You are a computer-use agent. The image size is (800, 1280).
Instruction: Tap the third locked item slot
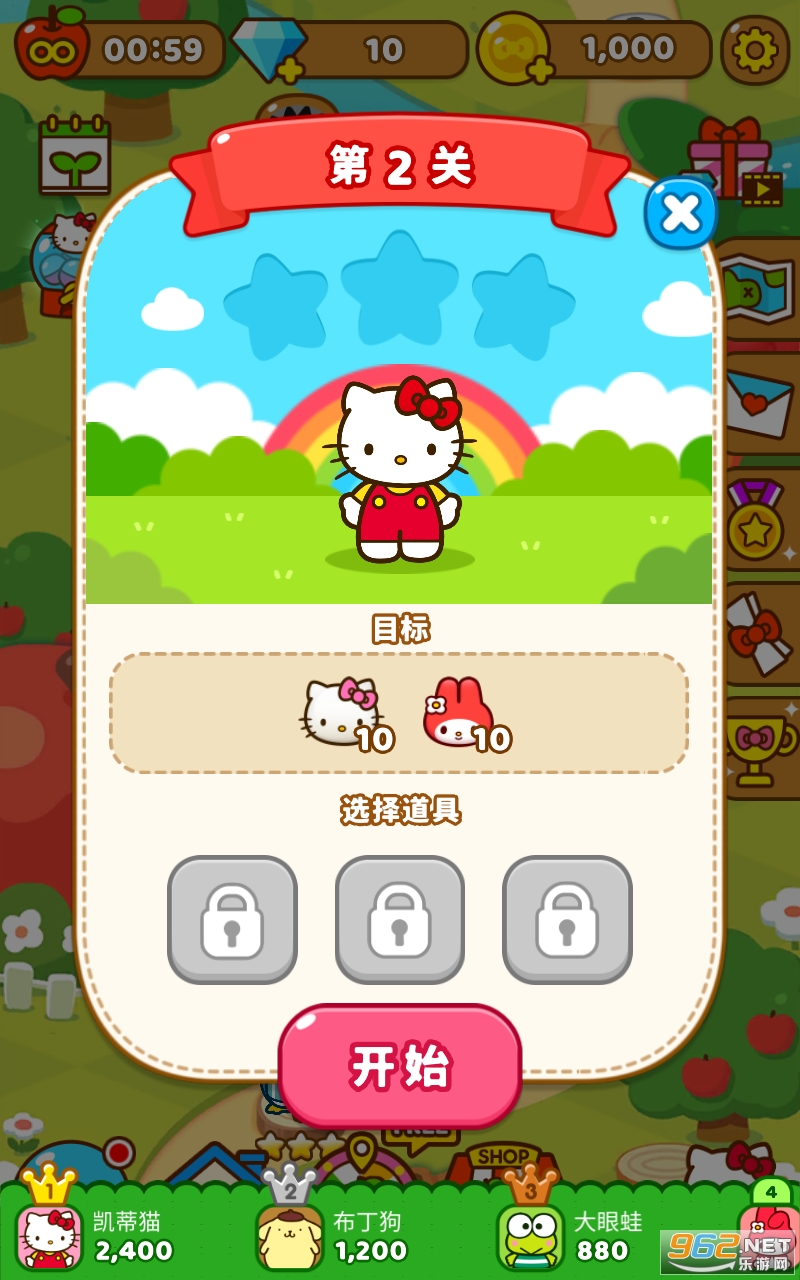click(567, 920)
